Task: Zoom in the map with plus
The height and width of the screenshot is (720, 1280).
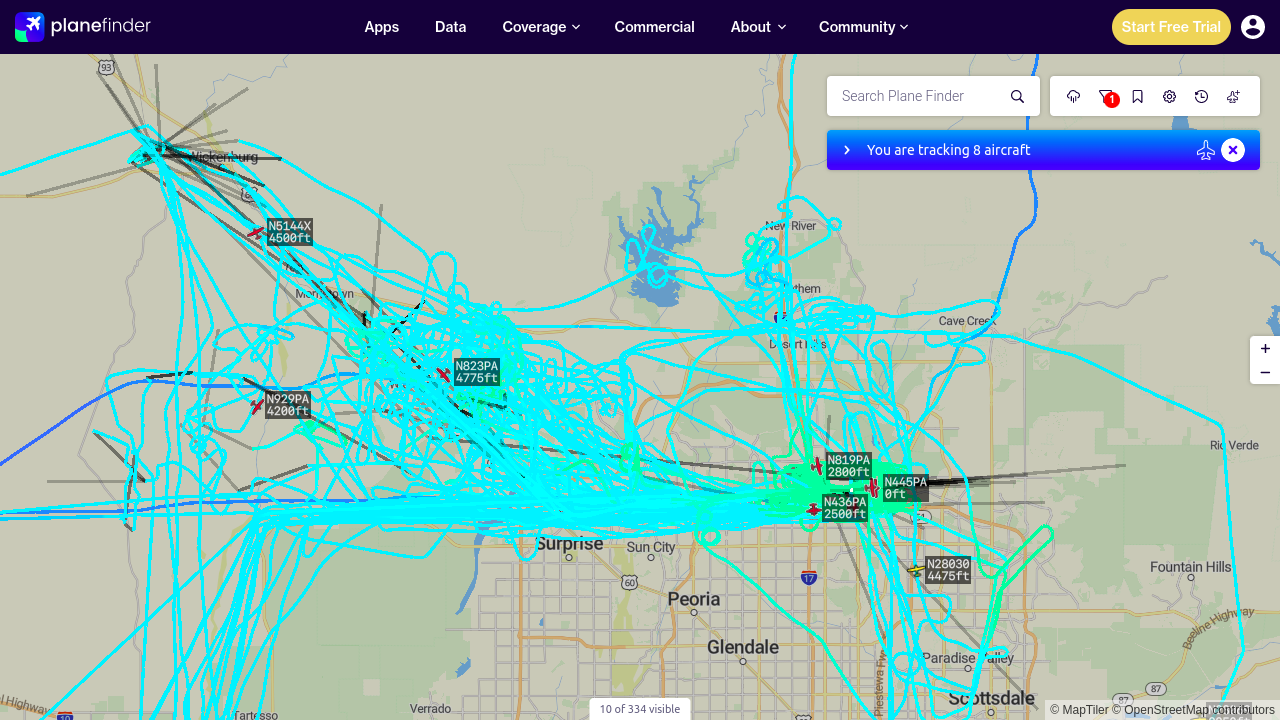Action: [x=1265, y=349]
